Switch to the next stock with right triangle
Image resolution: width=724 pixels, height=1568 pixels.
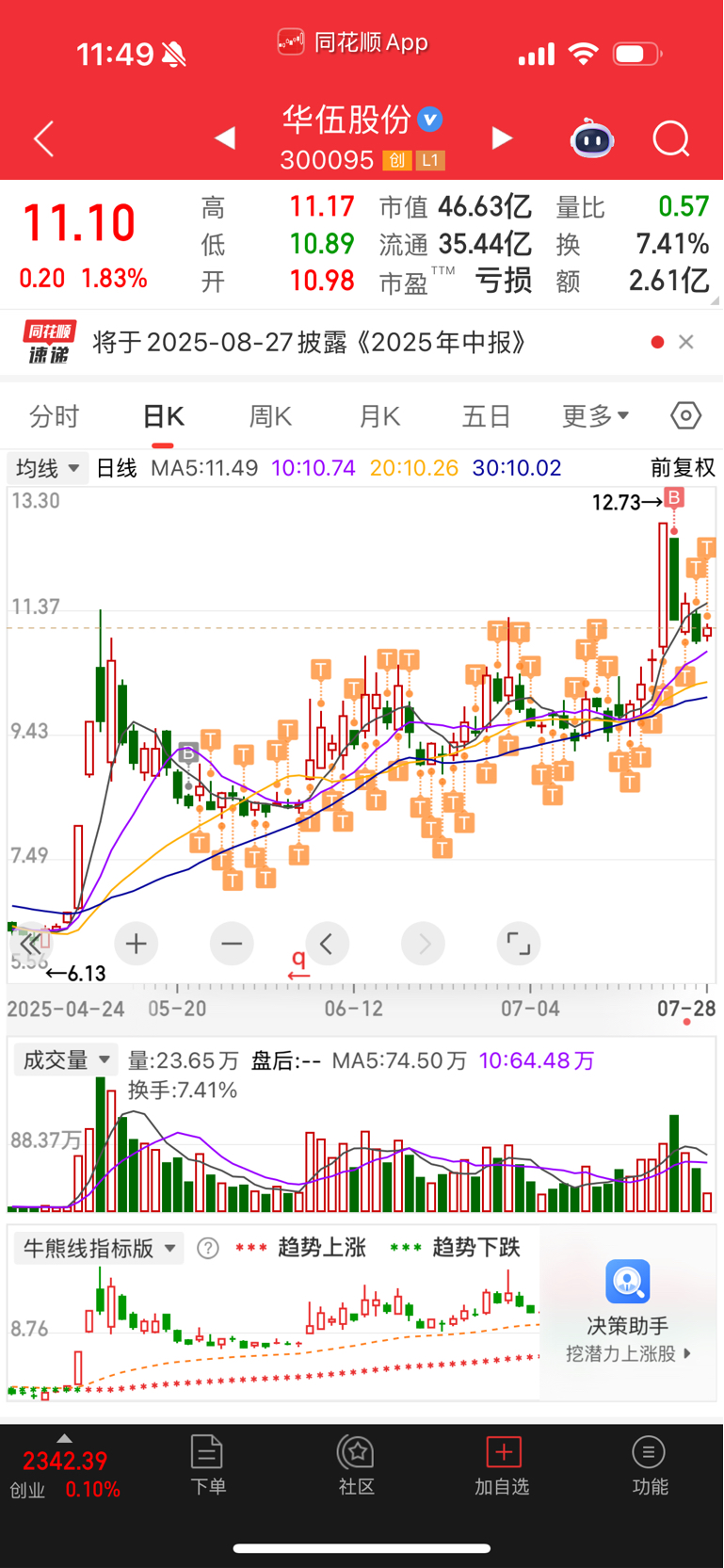coord(503,138)
